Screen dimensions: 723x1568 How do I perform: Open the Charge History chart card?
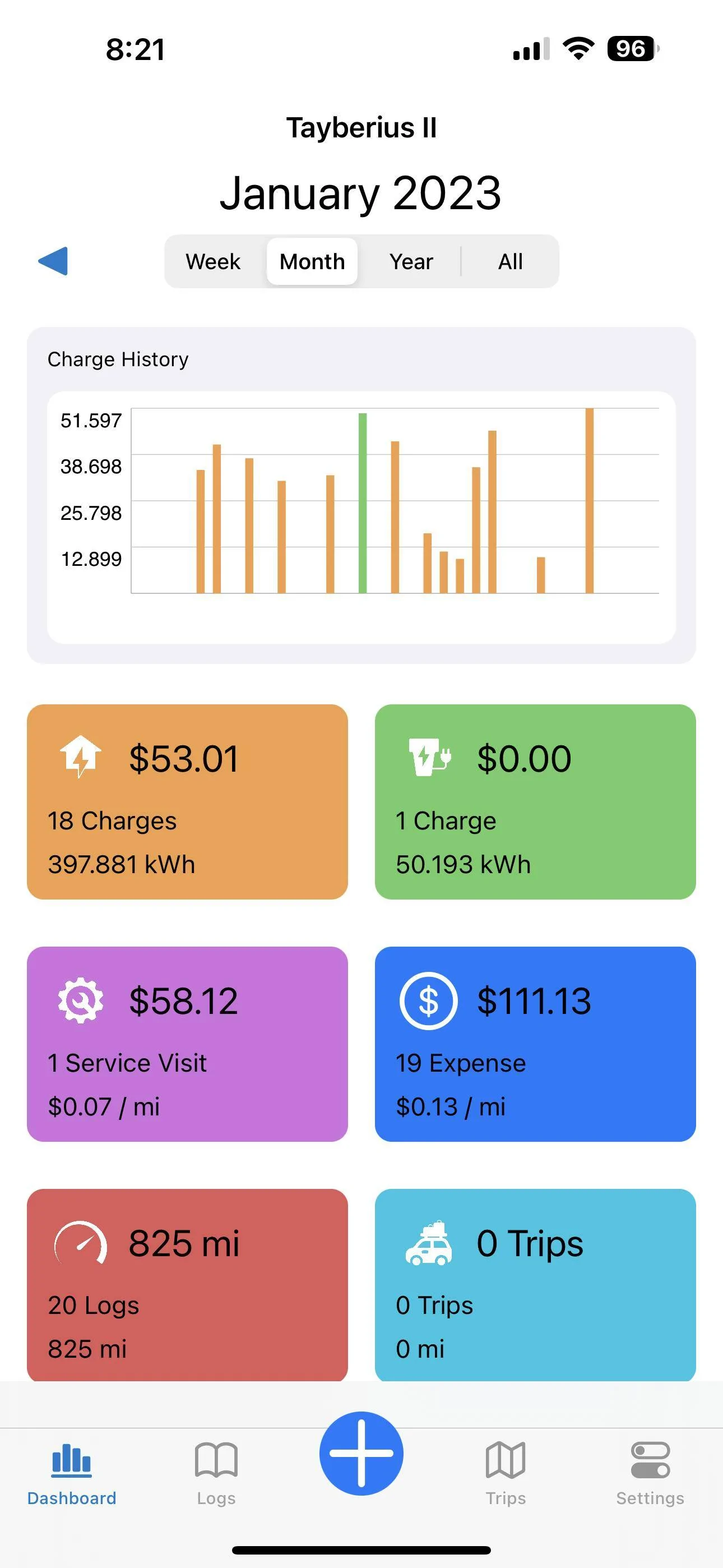361,496
